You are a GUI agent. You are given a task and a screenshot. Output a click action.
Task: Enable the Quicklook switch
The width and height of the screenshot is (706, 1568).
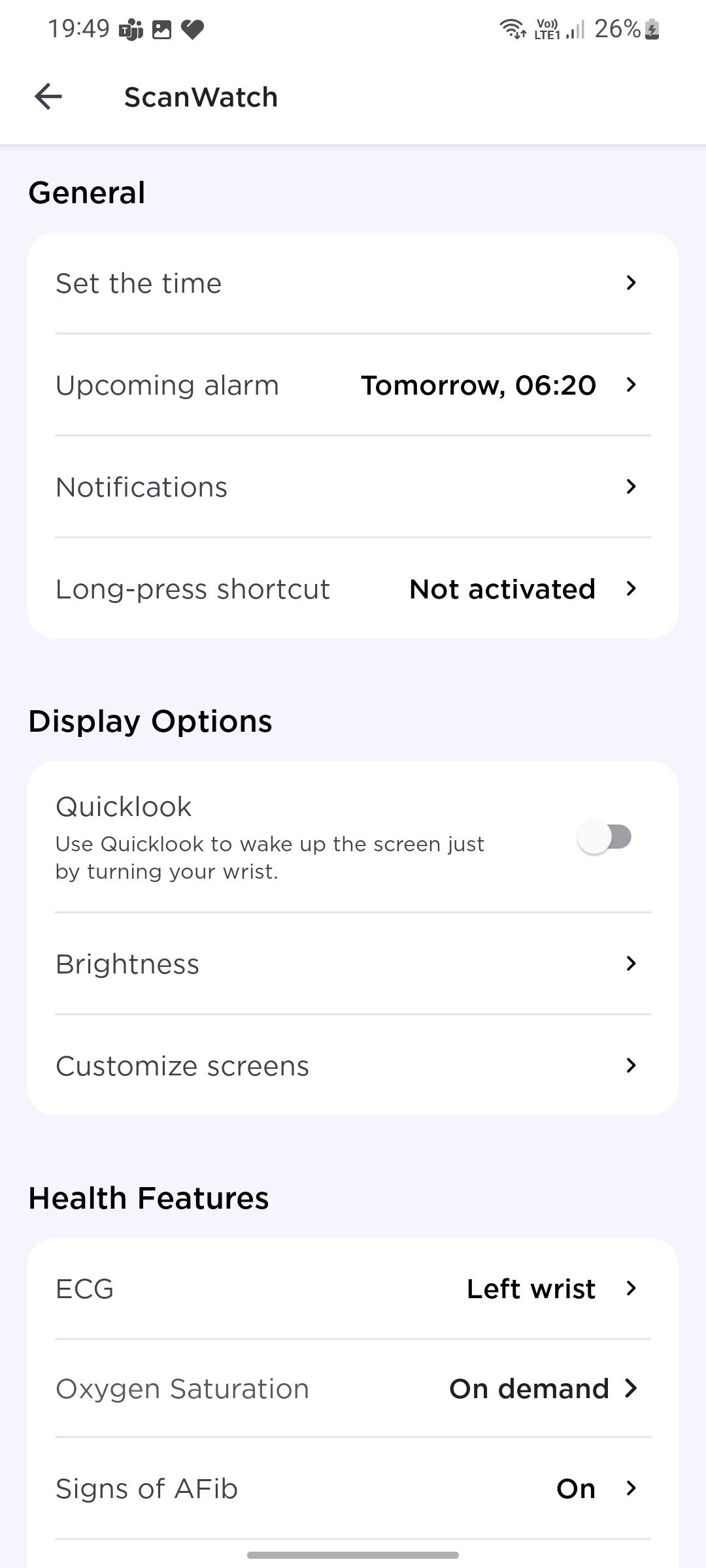[x=605, y=837]
